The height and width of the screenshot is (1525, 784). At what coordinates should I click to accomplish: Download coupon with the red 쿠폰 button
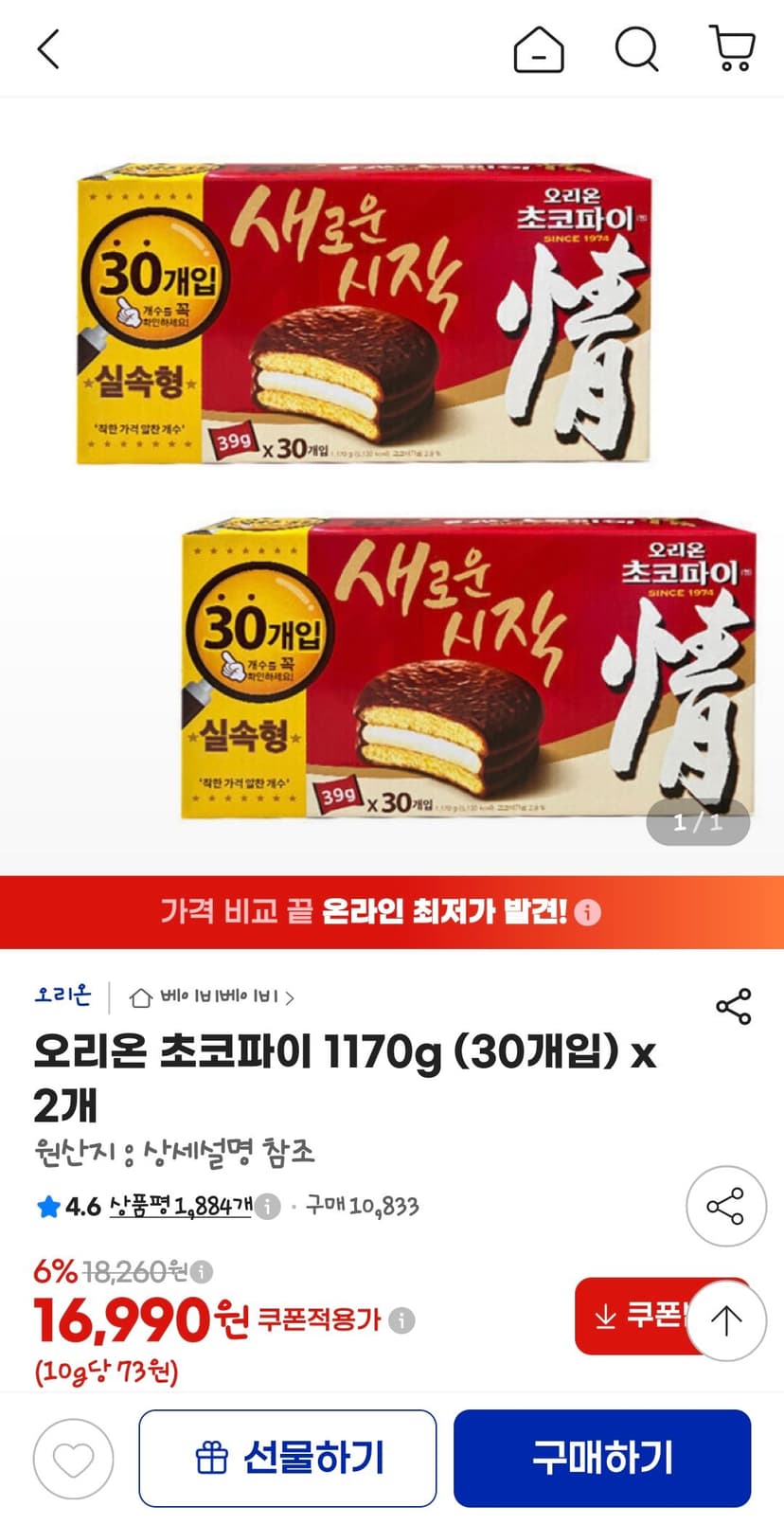630,1317
